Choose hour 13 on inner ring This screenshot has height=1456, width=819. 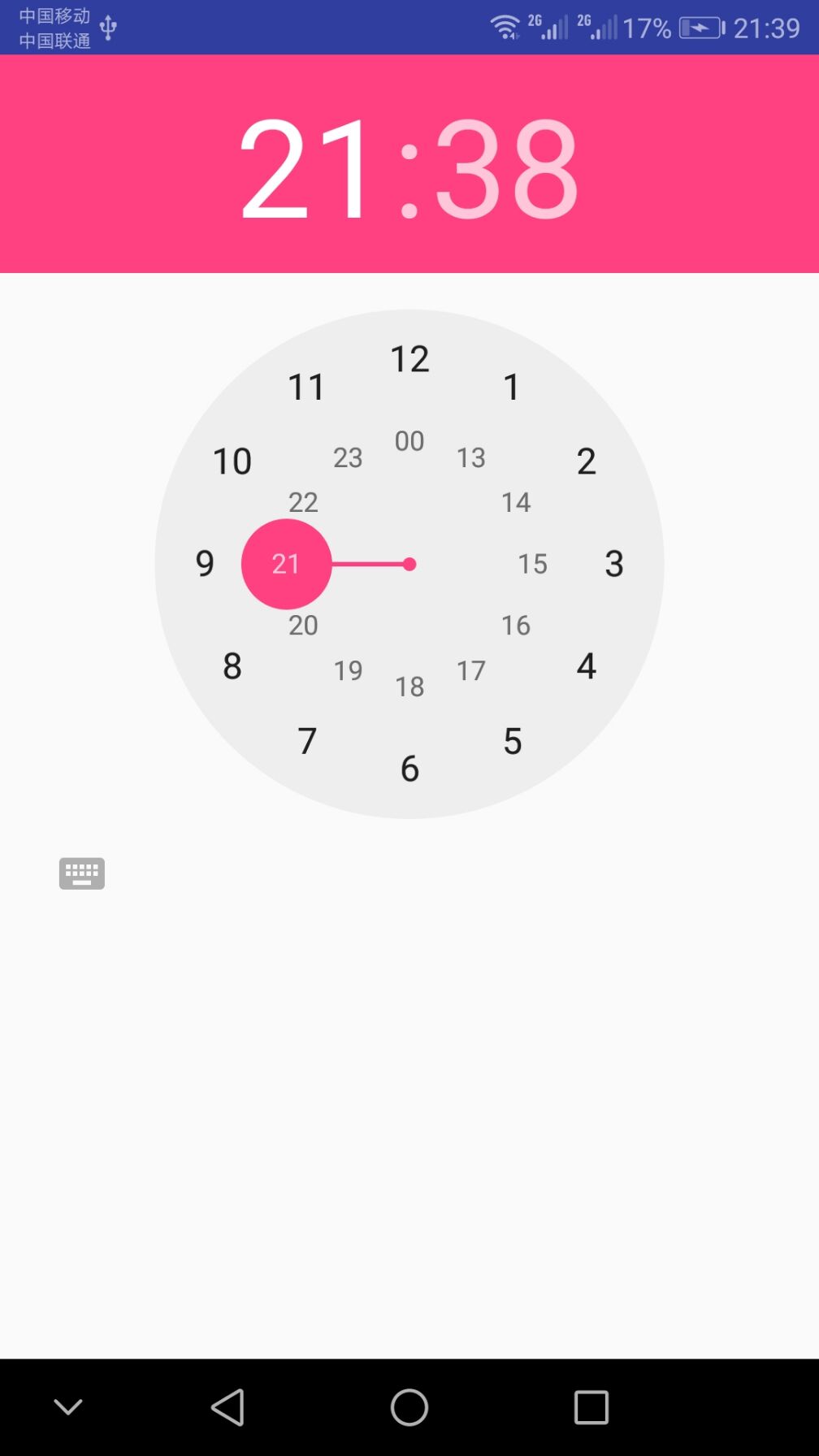(x=471, y=457)
